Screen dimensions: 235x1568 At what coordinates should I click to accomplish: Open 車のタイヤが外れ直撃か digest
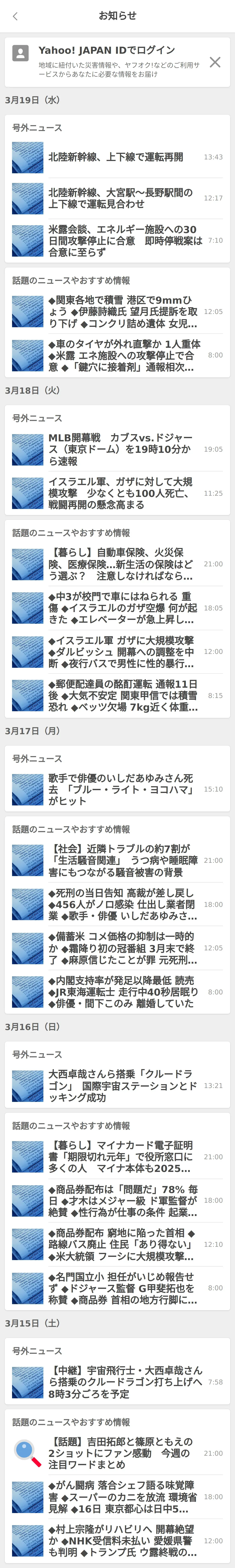pos(122,355)
